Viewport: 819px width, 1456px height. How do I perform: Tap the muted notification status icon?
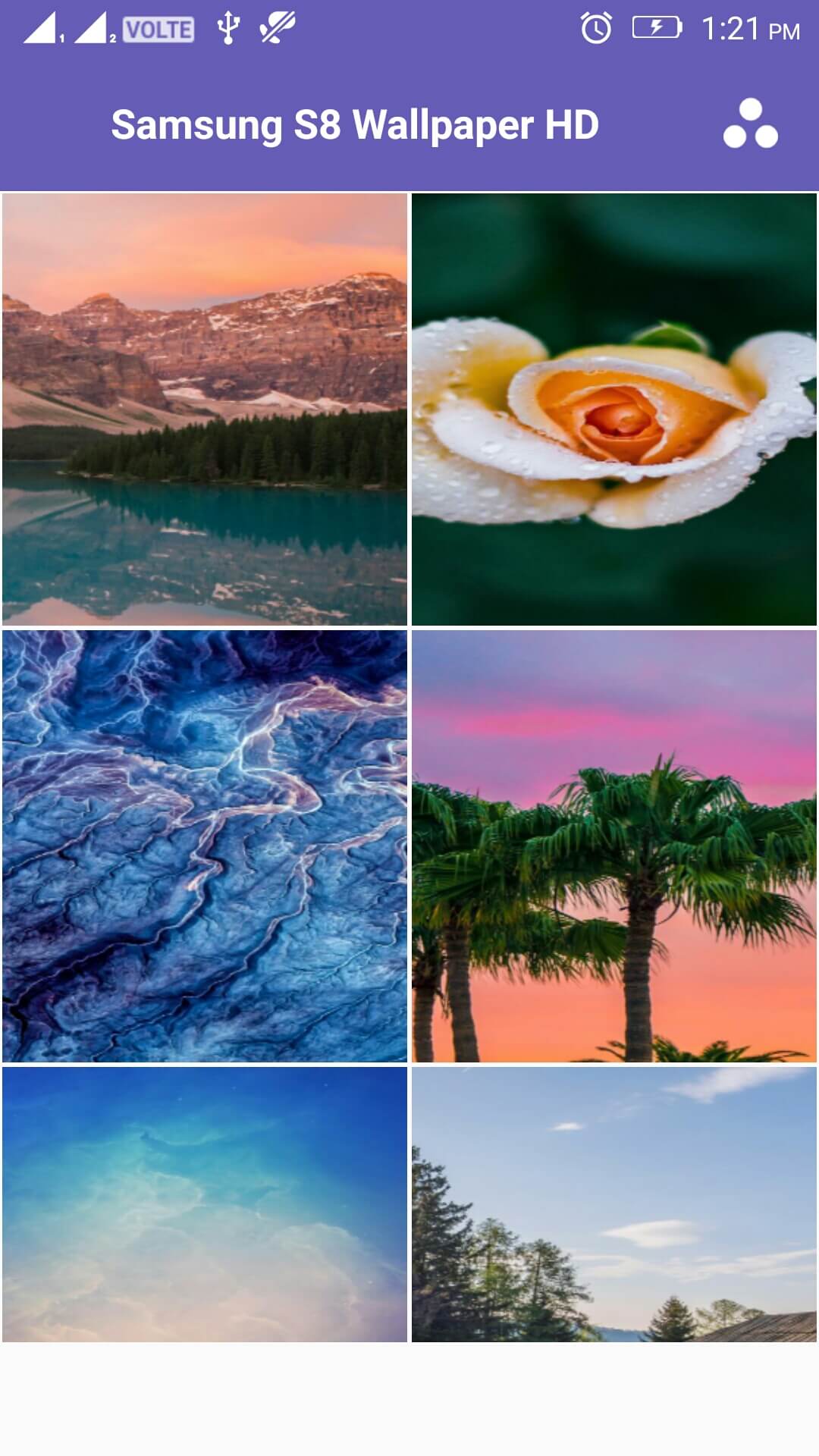click(x=277, y=27)
